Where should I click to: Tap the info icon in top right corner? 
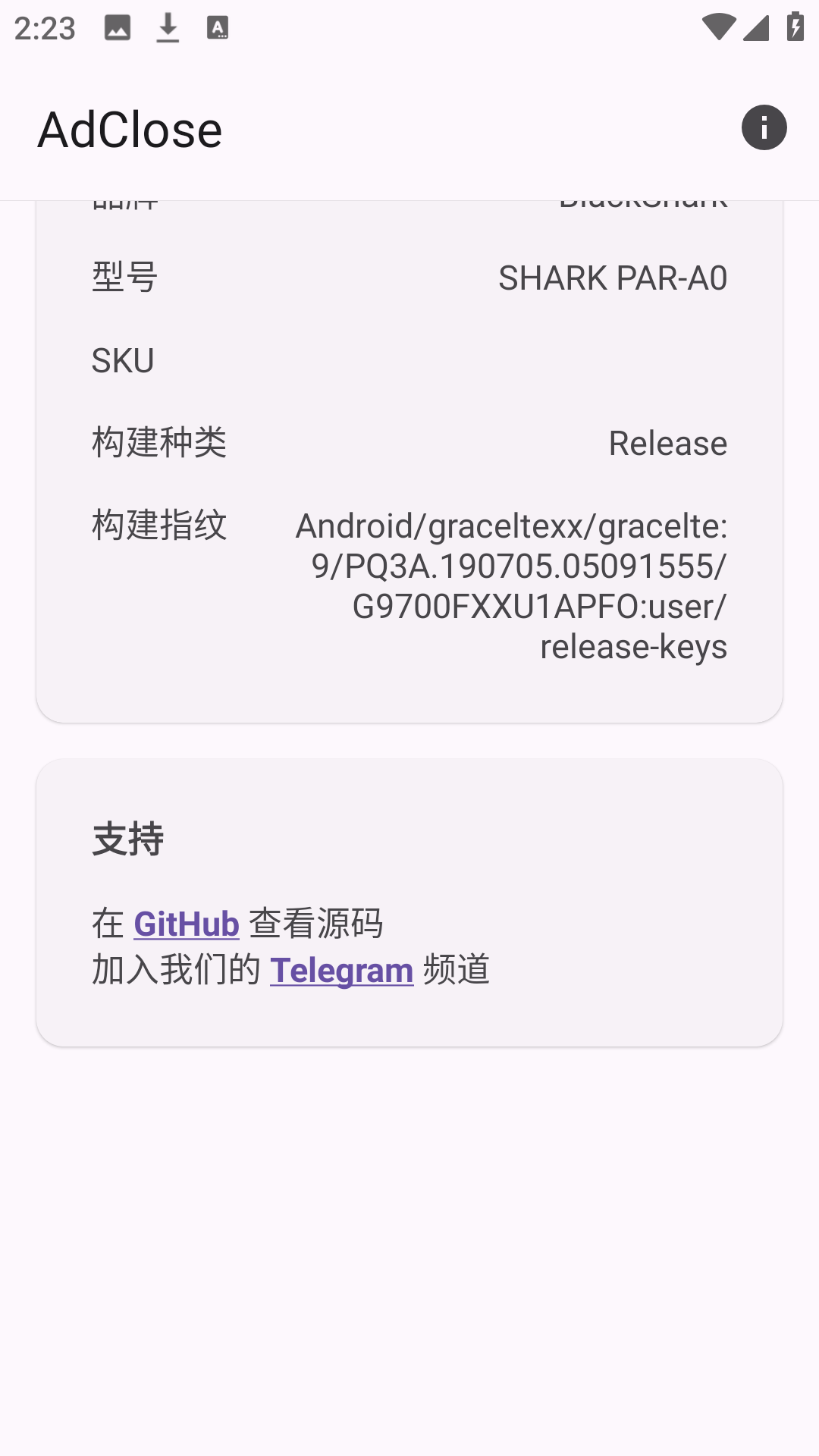pos(764,127)
